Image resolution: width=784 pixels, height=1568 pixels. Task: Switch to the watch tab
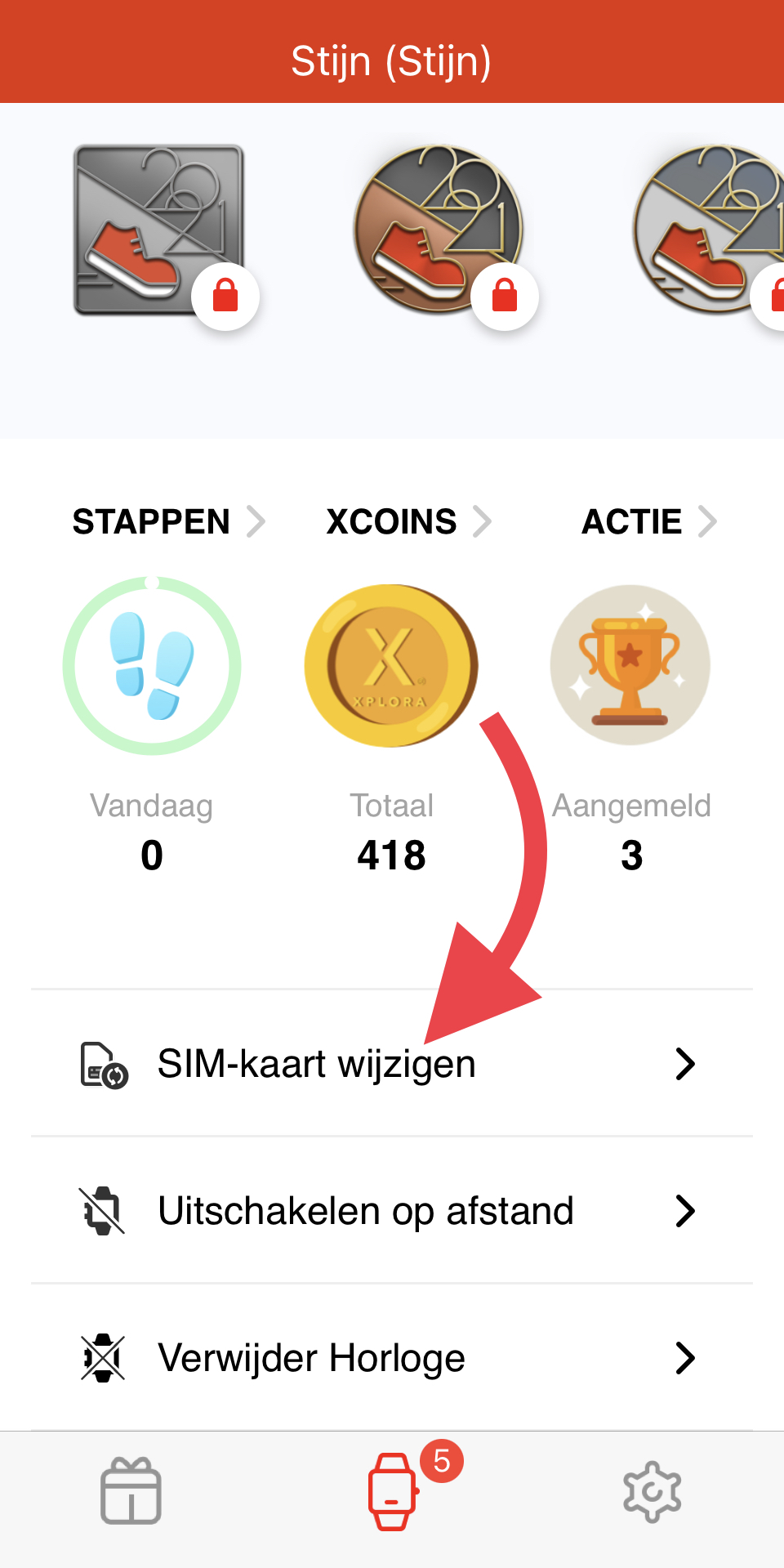pos(392,1491)
